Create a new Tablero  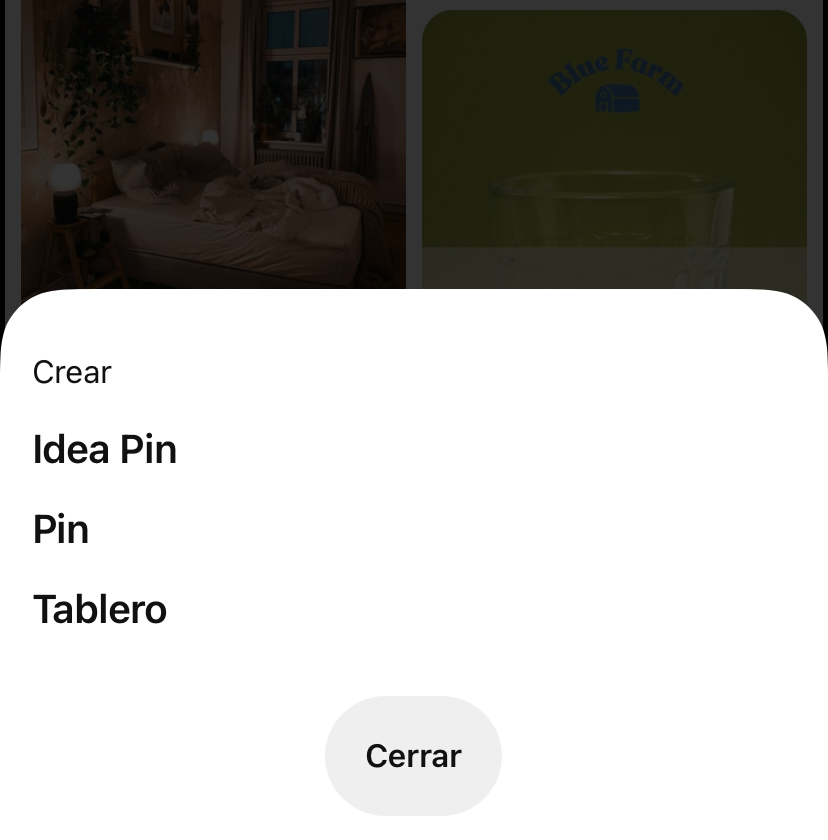[x=100, y=609]
